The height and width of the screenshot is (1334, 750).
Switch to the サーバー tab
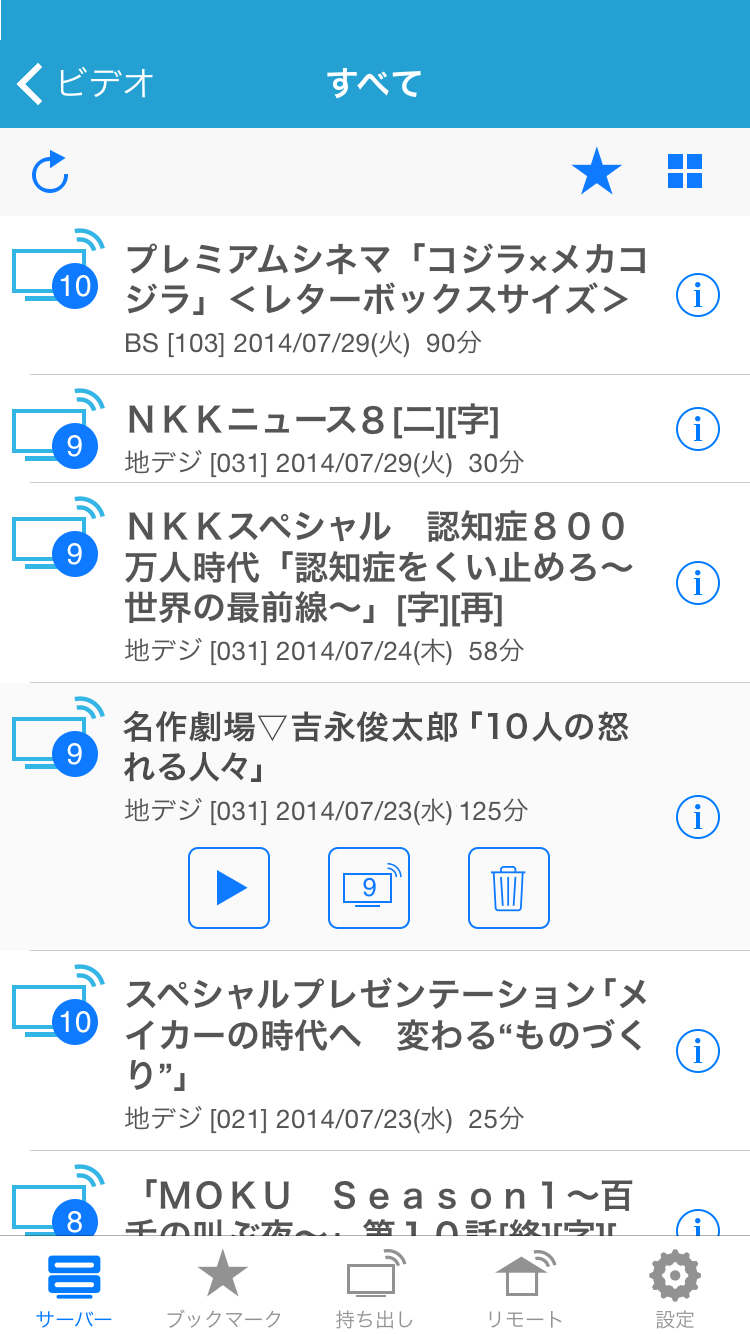(x=74, y=1288)
